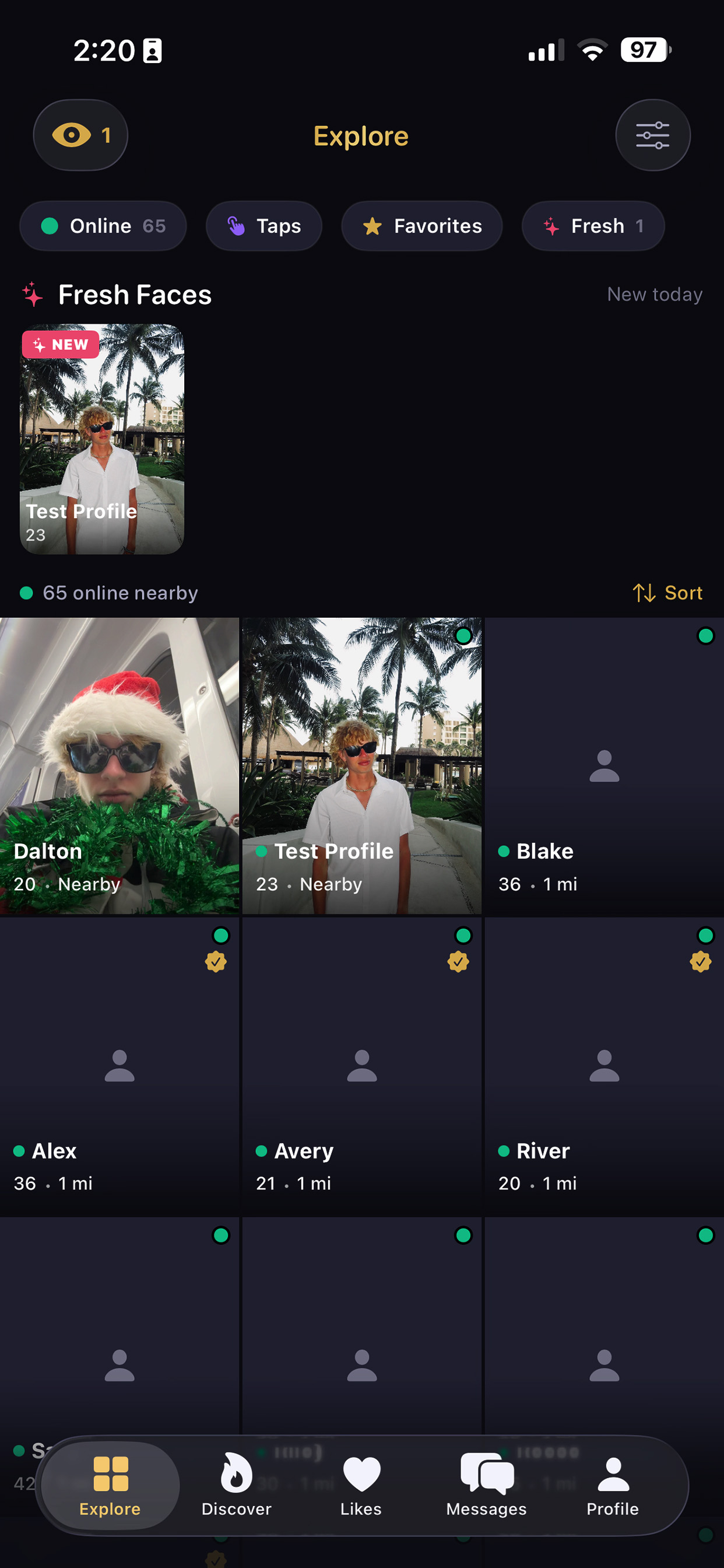Open the filter settings
This screenshot has height=1568, width=724.
652,135
